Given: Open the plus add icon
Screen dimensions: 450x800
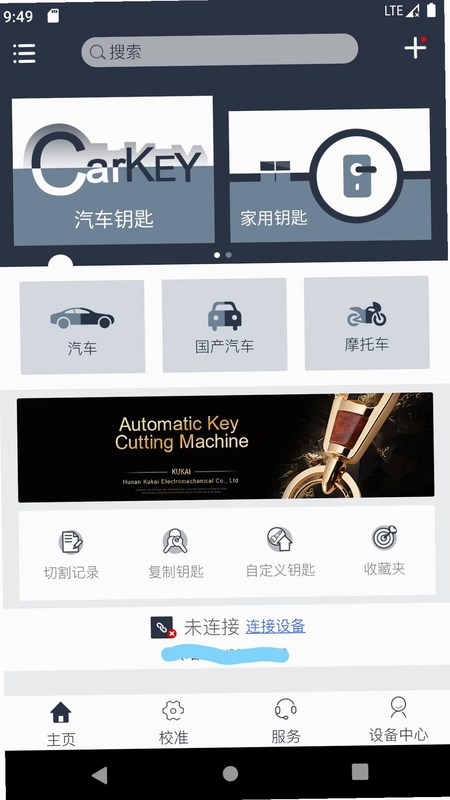Looking at the screenshot, I should (x=416, y=47).
